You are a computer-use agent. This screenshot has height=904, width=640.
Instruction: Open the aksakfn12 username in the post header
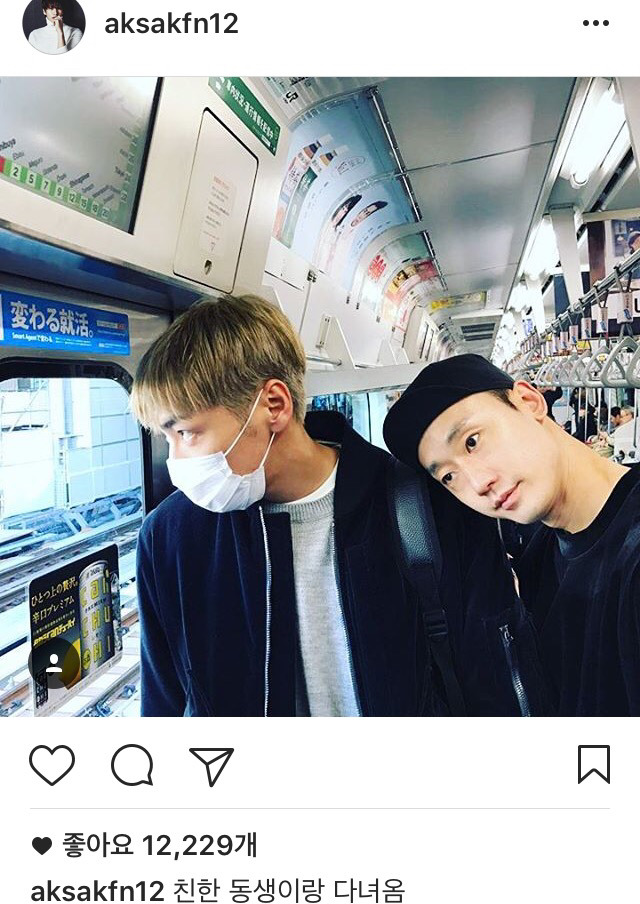[x=171, y=24]
